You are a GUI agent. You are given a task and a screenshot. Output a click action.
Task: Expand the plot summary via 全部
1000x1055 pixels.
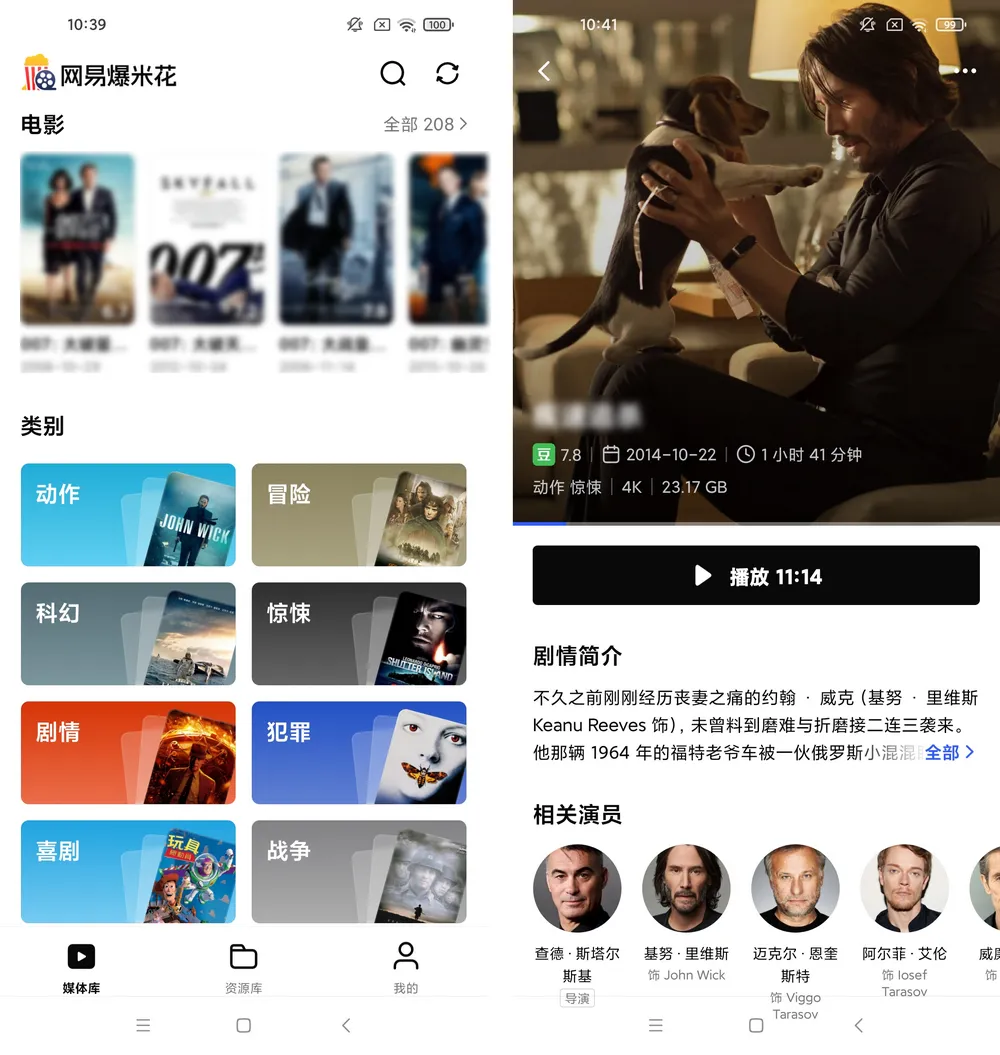(949, 752)
